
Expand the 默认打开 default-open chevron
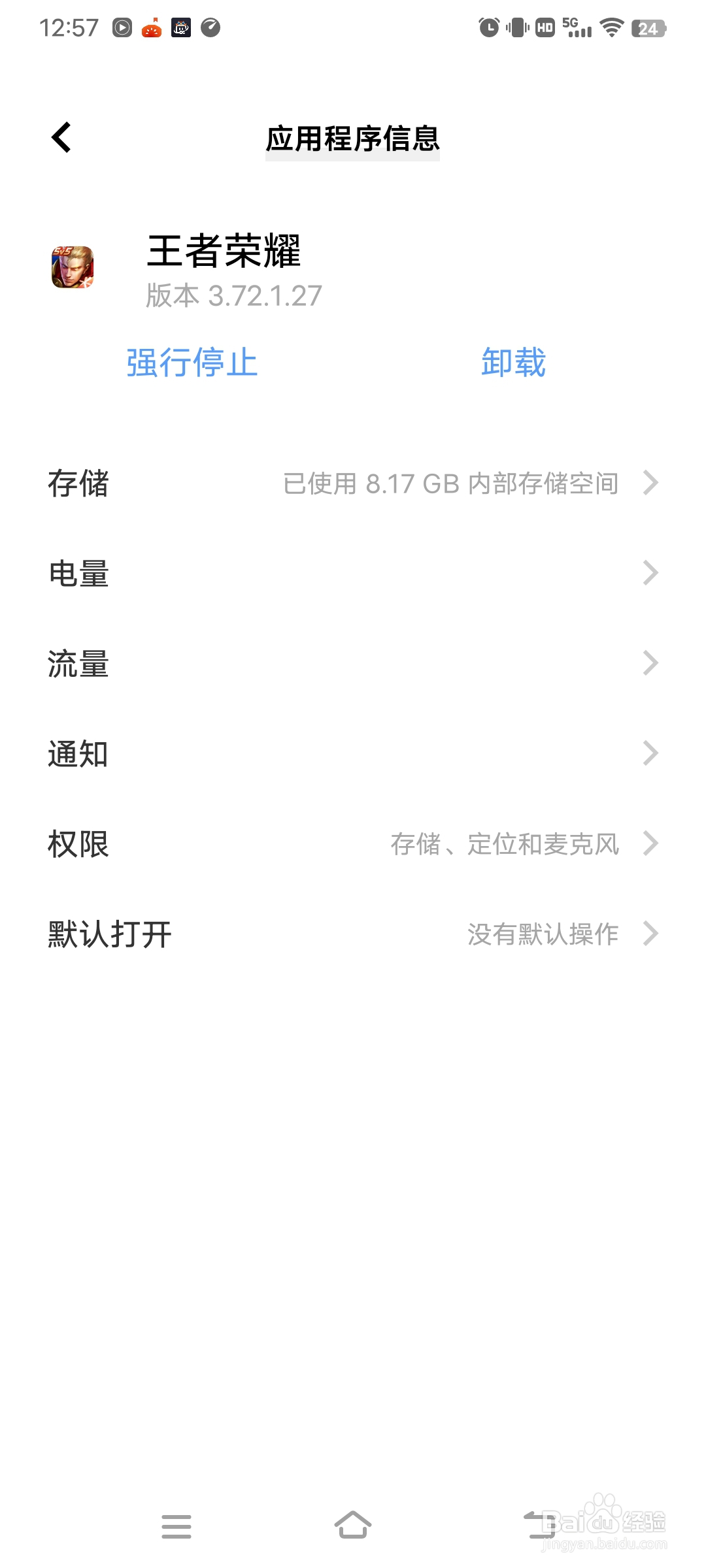tap(650, 934)
